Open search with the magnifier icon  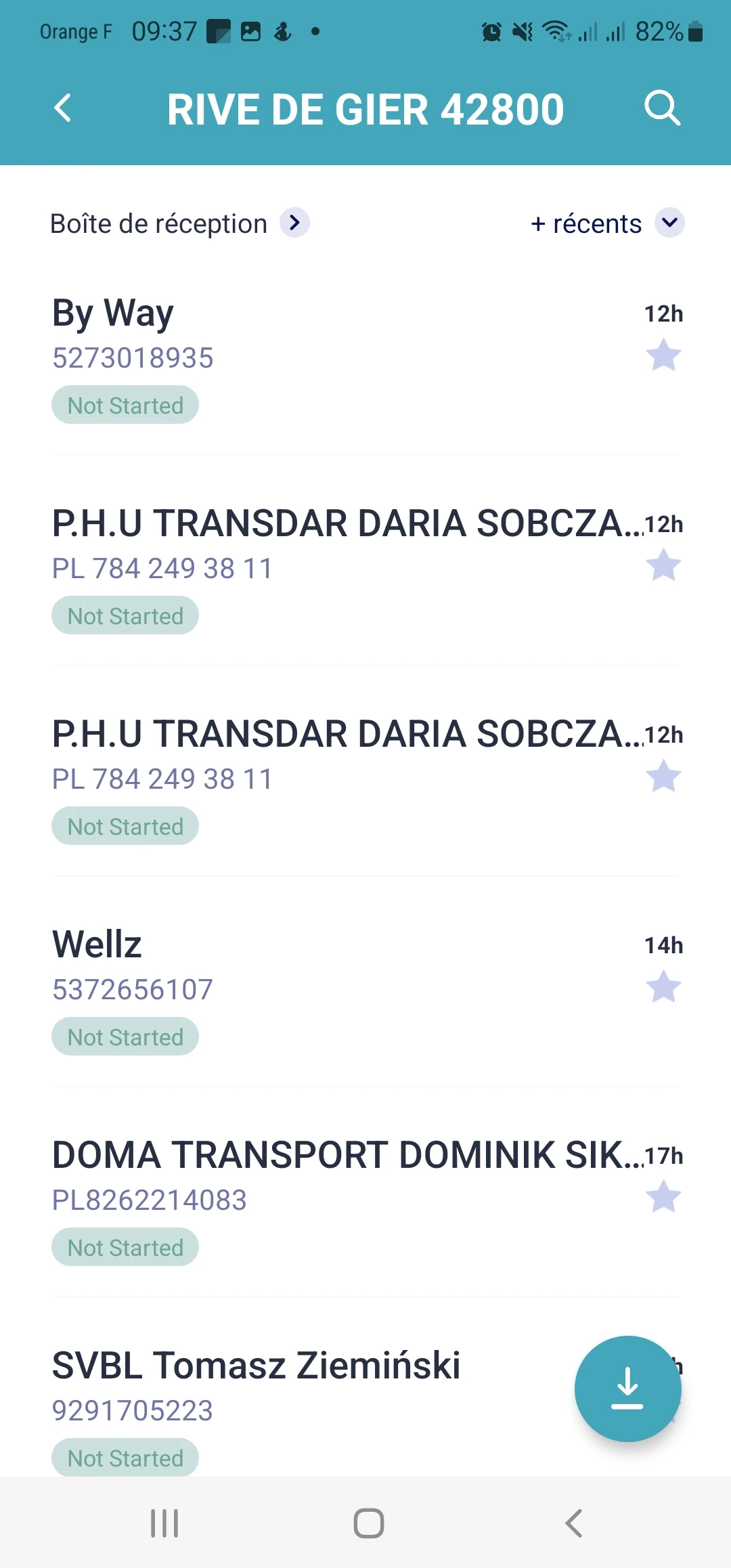[661, 108]
